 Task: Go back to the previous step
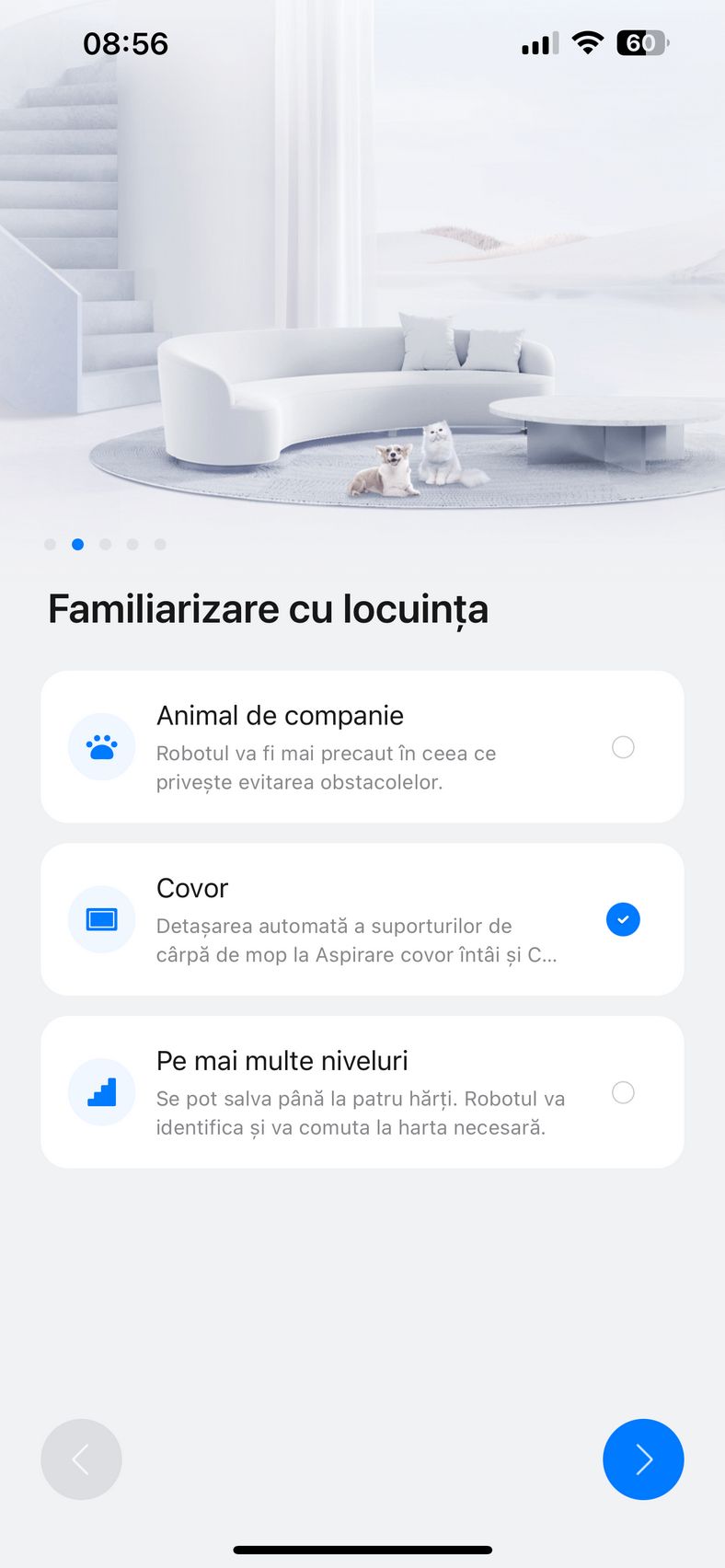pyautogui.click(x=81, y=1459)
